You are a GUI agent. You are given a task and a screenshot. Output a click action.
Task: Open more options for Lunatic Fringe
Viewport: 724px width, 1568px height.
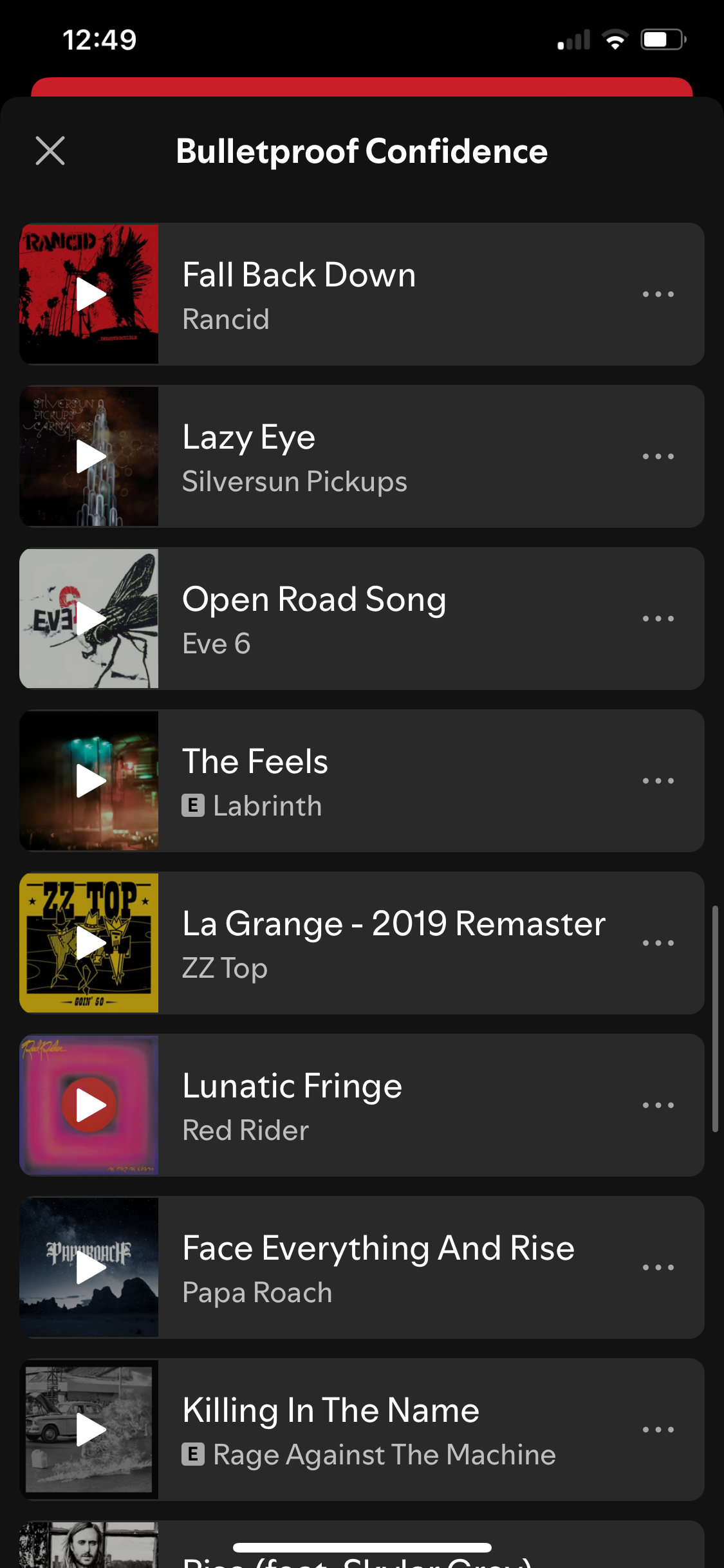click(658, 1105)
